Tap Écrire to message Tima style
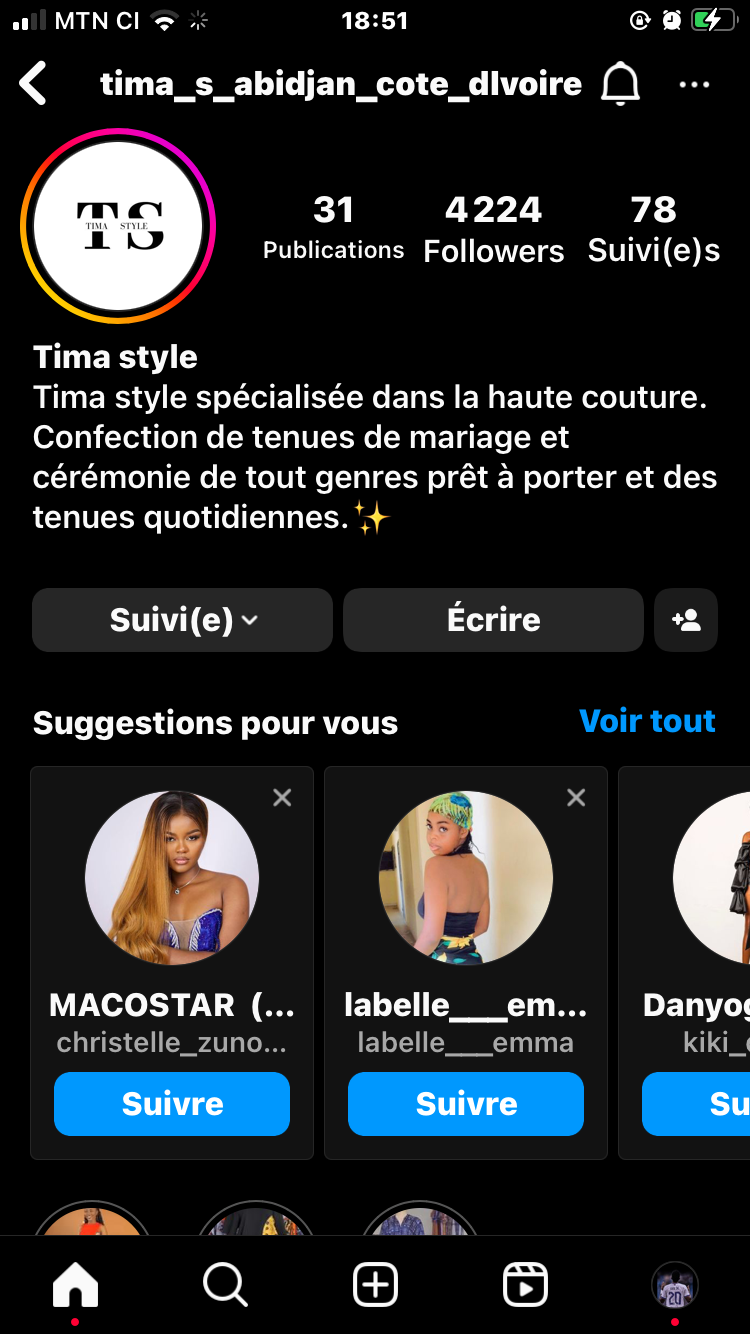The width and height of the screenshot is (750, 1334). pyautogui.click(x=493, y=620)
